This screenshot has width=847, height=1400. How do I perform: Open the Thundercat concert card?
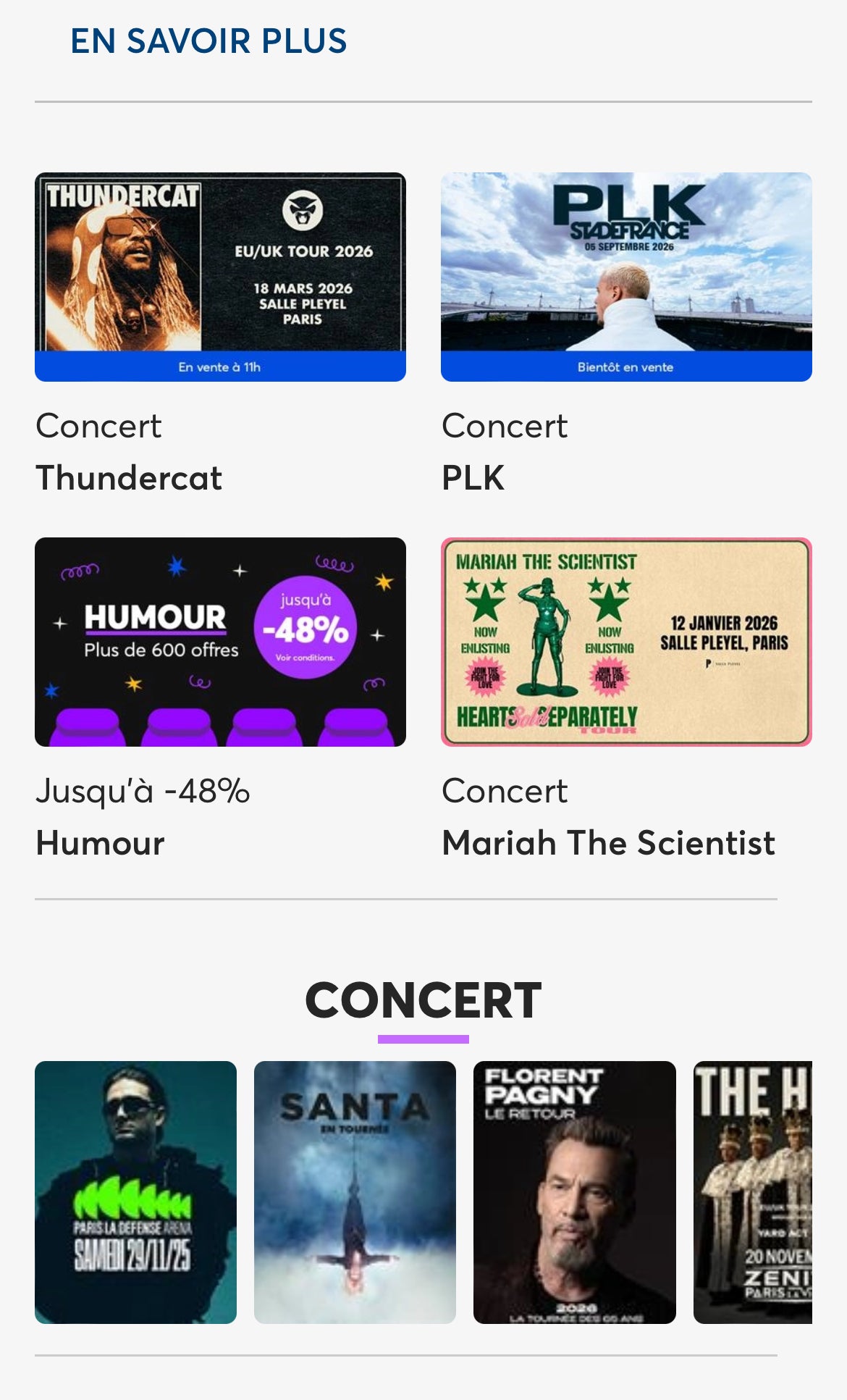point(220,277)
